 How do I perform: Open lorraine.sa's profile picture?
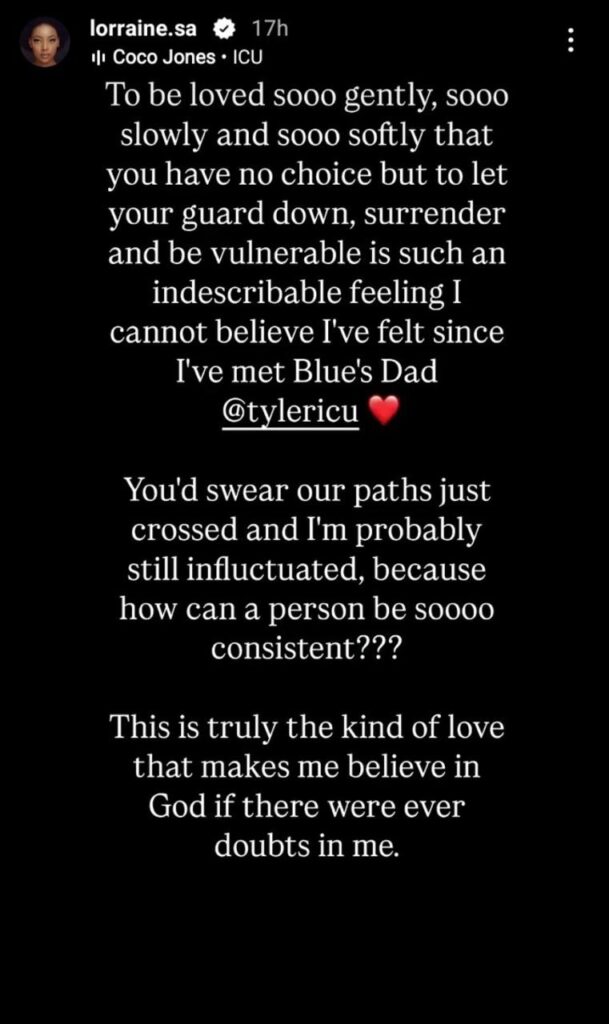(x=45, y=43)
